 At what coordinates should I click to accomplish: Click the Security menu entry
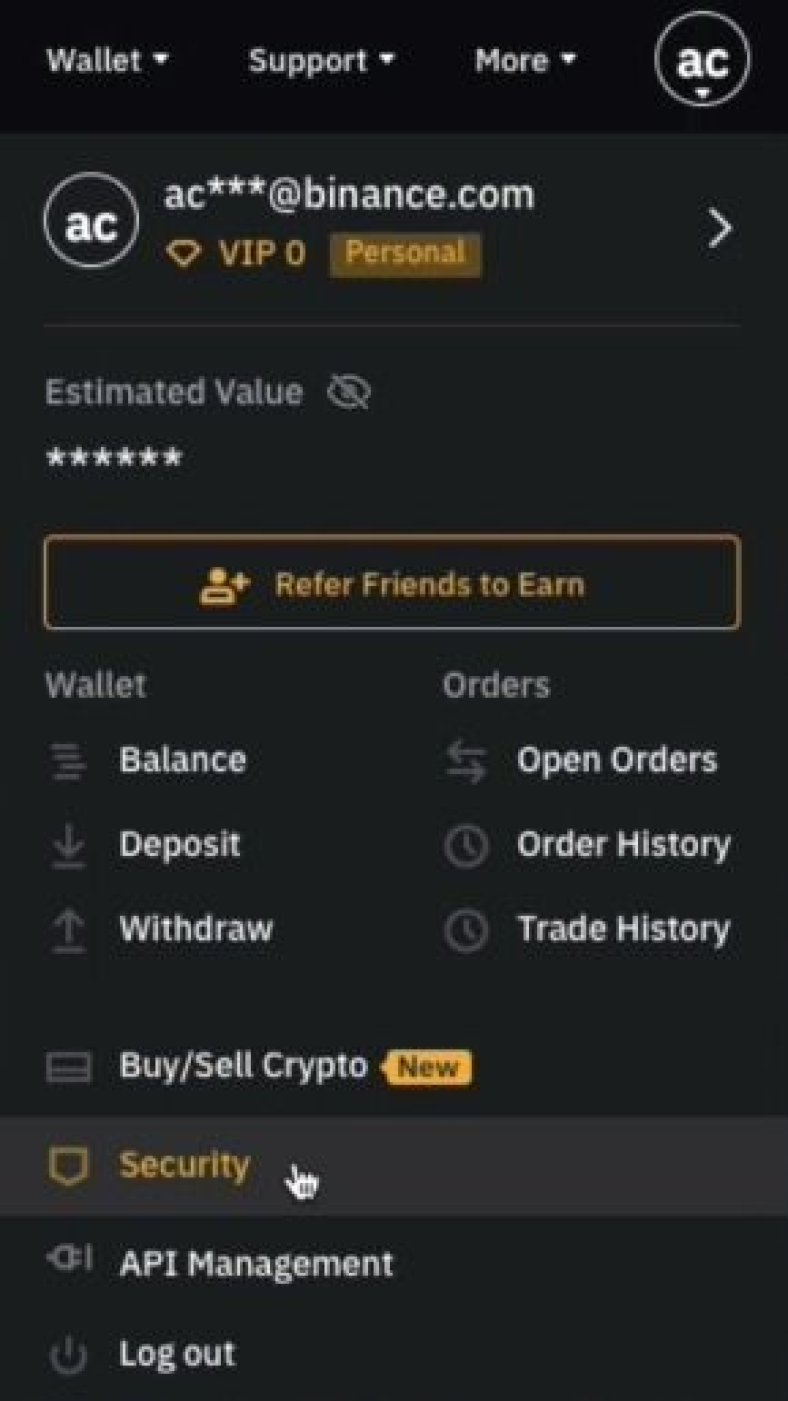(184, 1166)
